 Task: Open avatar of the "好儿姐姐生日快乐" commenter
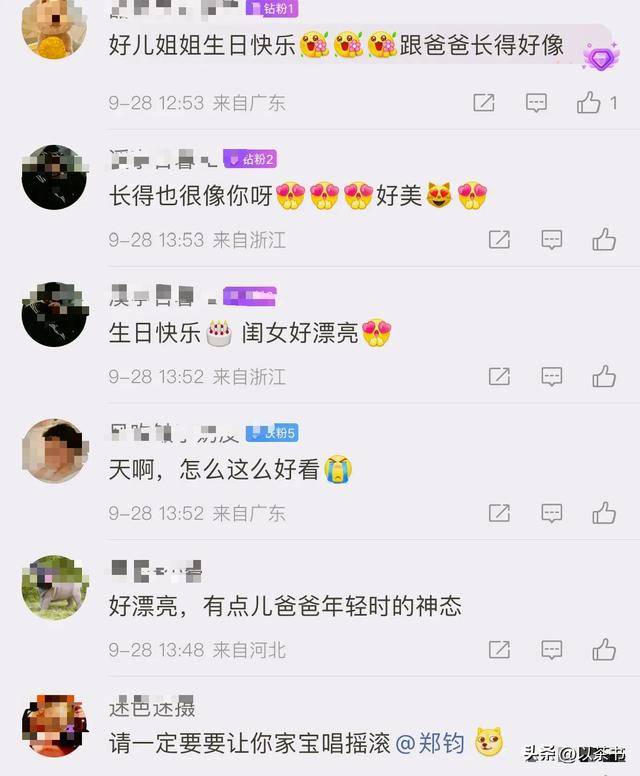click(54, 28)
